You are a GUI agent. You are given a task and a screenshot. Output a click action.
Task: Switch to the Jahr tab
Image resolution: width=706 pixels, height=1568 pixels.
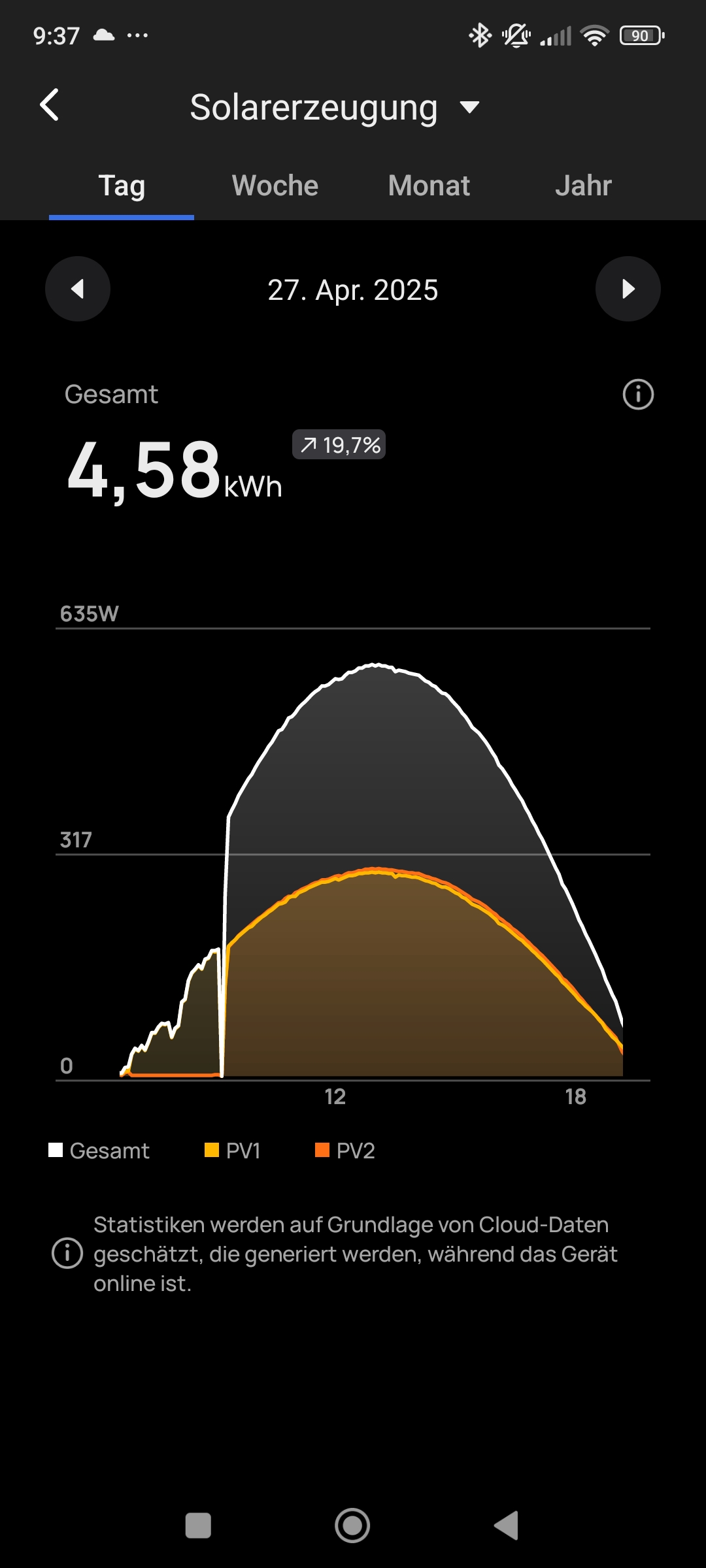pos(583,186)
